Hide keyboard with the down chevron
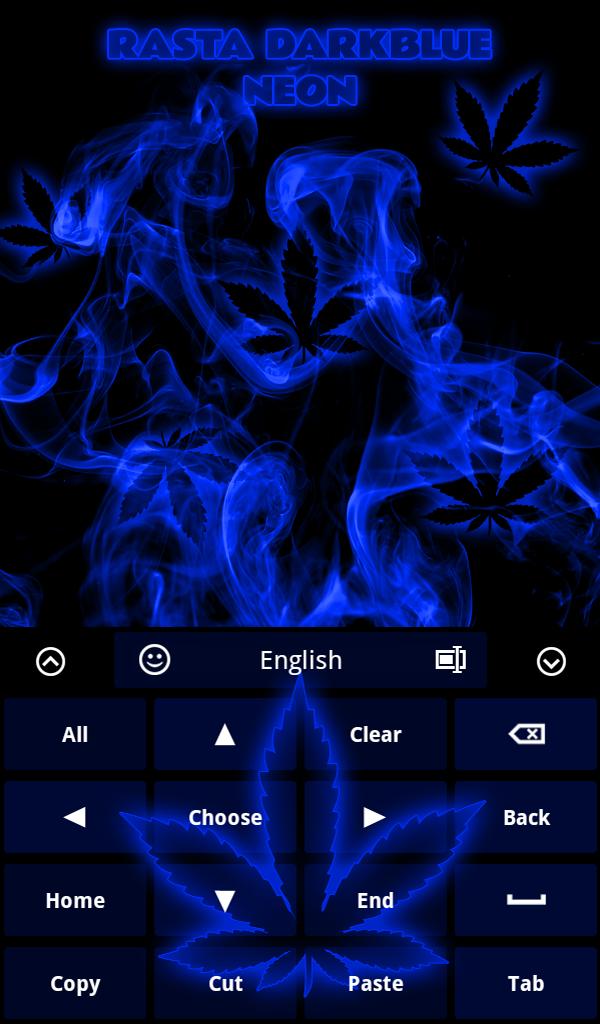The height and width of the screenshot is (1024, 600). click(551, 661)
